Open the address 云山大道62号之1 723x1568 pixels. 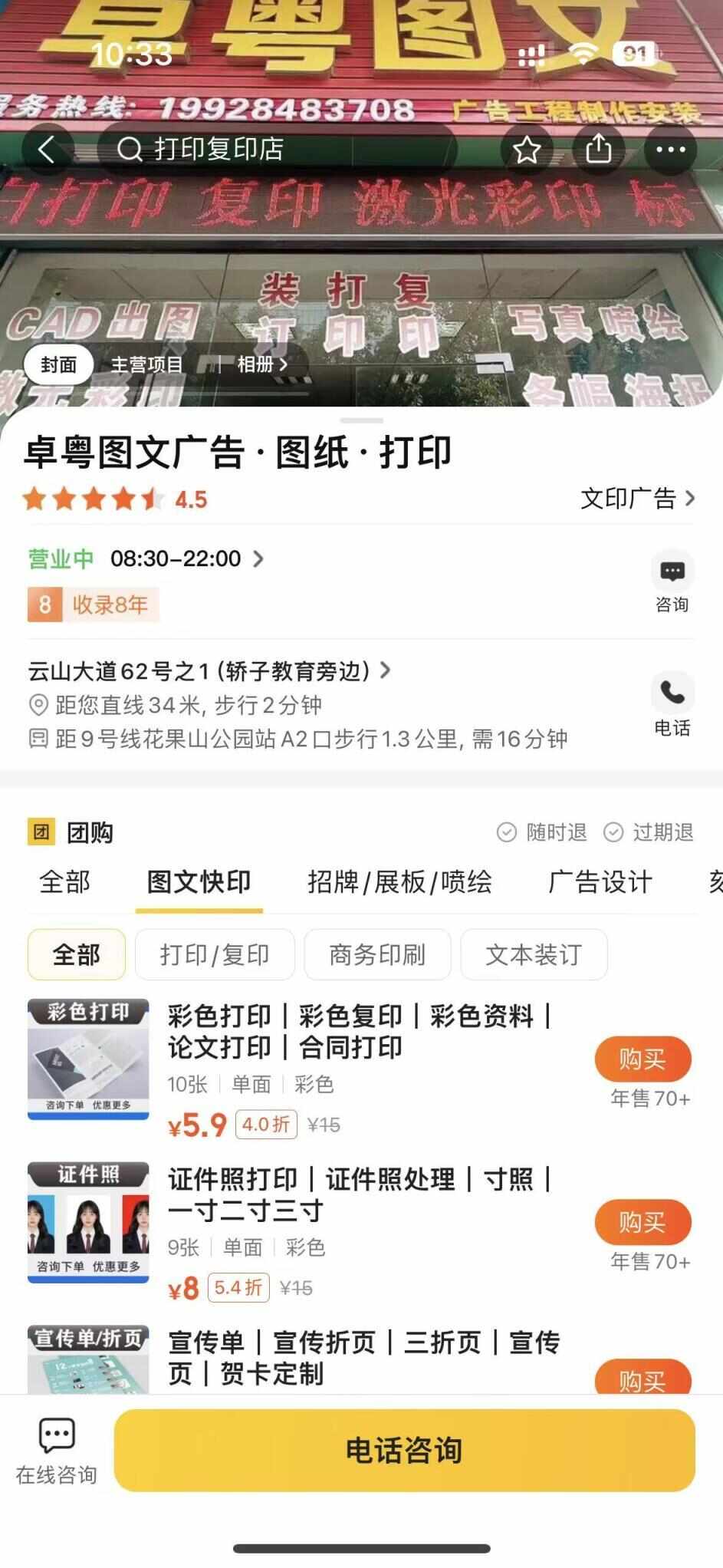pyautogui.click(x=209, y=671)
